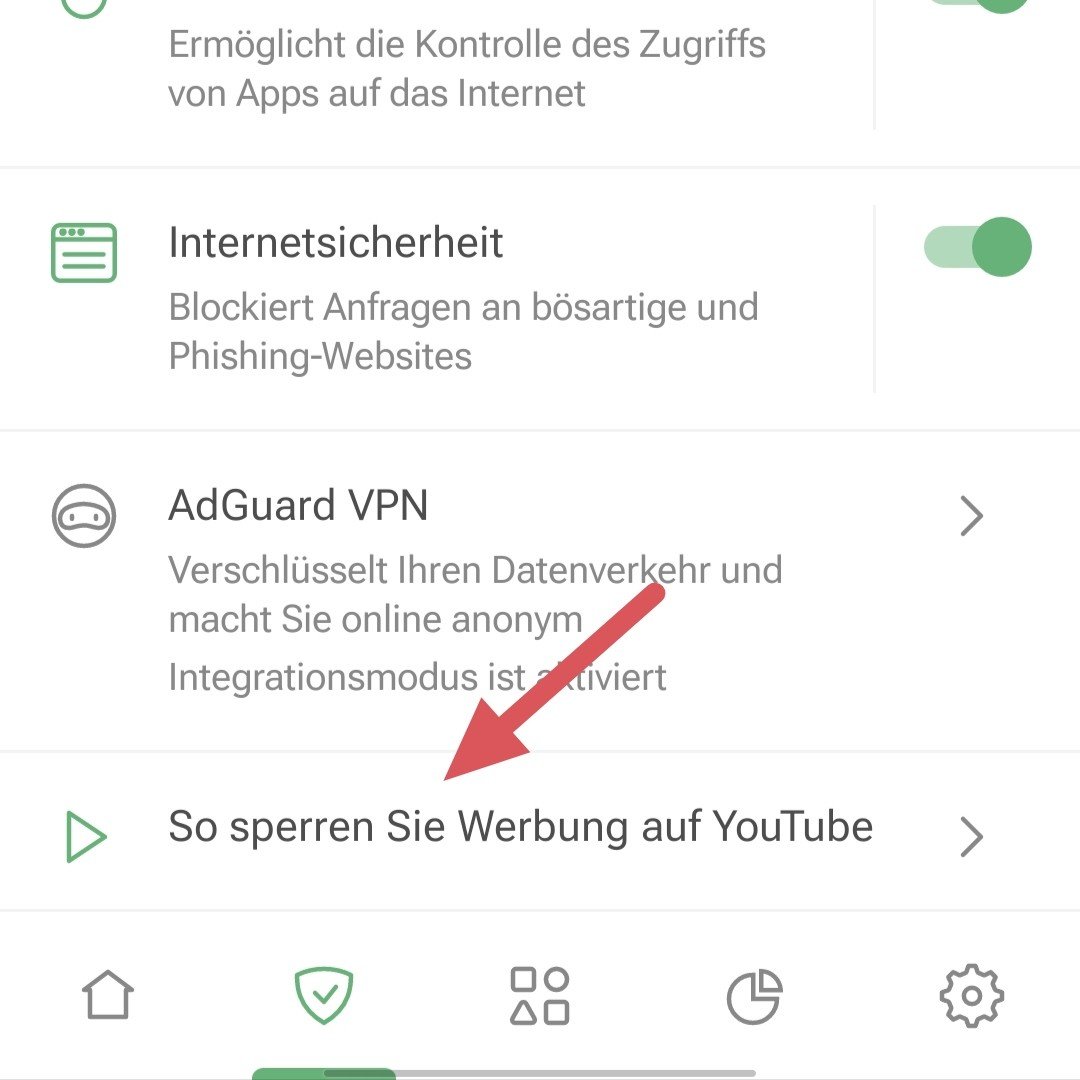Open the statistics pie chart tab
The height and width of the screenshot is (1080, 1080).
tap(754, 997)
